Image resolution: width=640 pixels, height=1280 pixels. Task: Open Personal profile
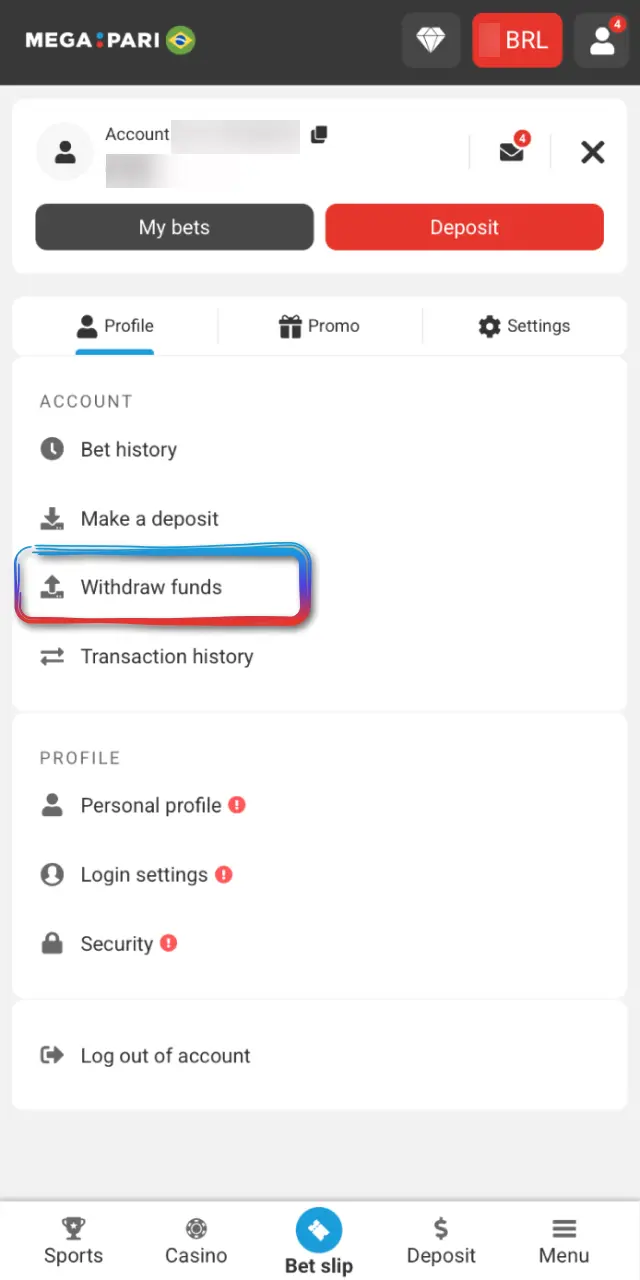coord(320,806)
